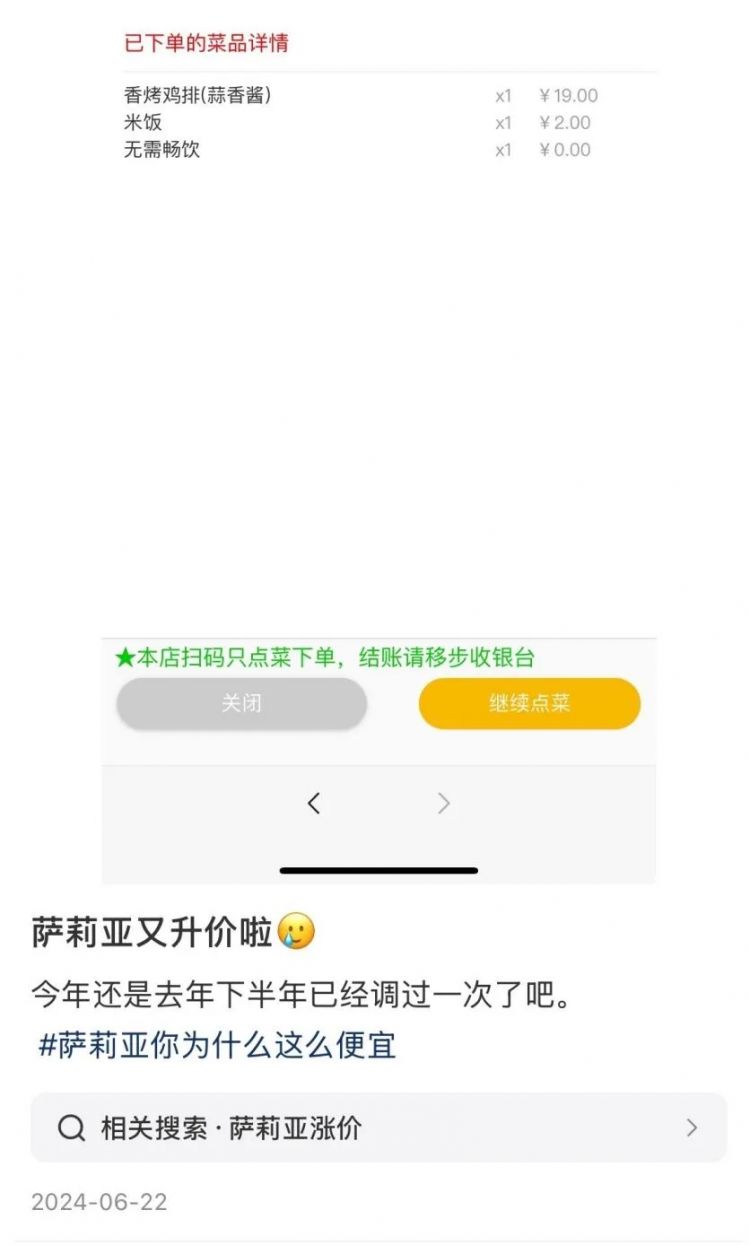Click the magnifying glass search icon
This screenshot has height=1245, width=750.
point(69,1128)
